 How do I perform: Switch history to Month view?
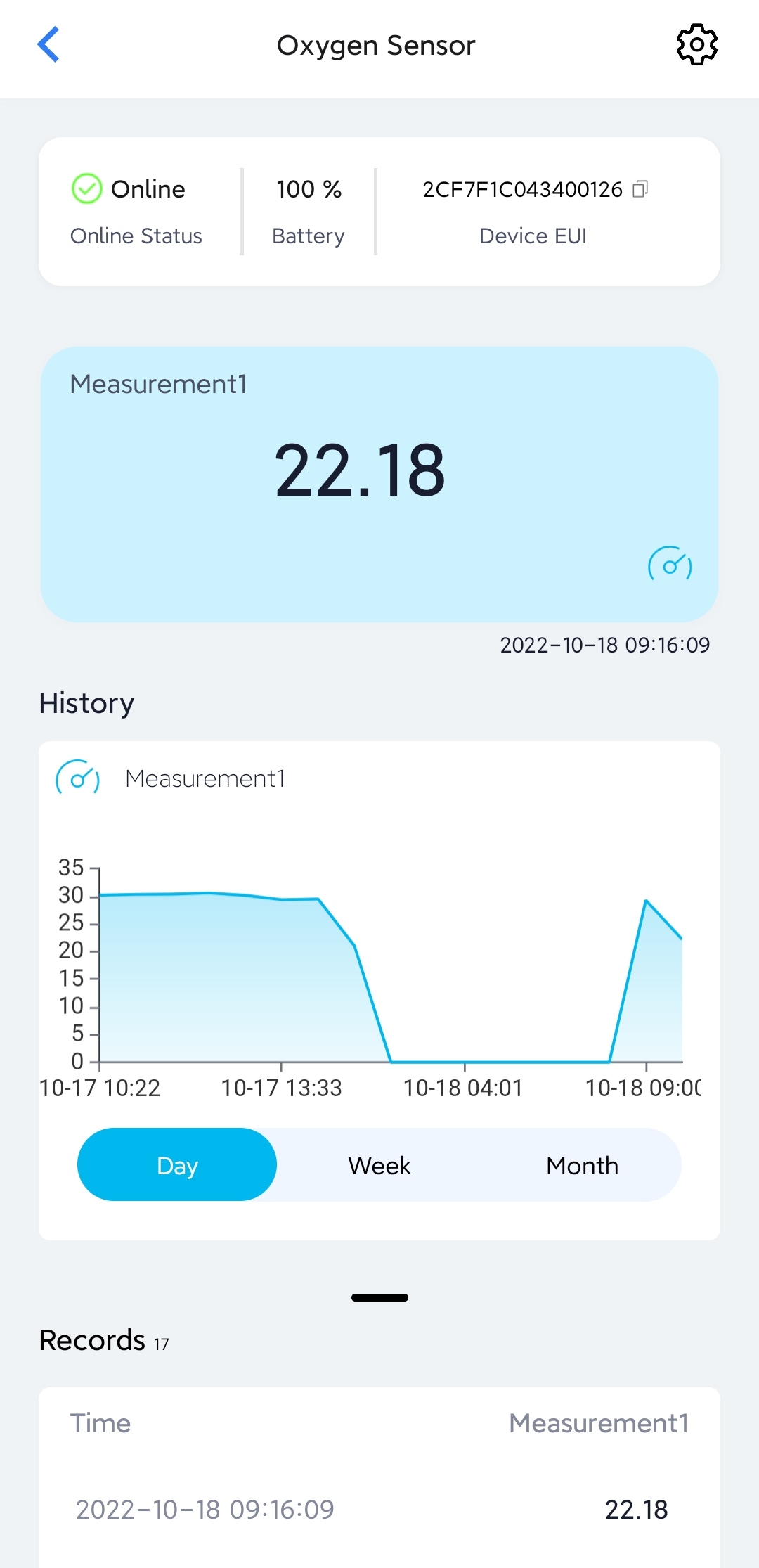582,1165
